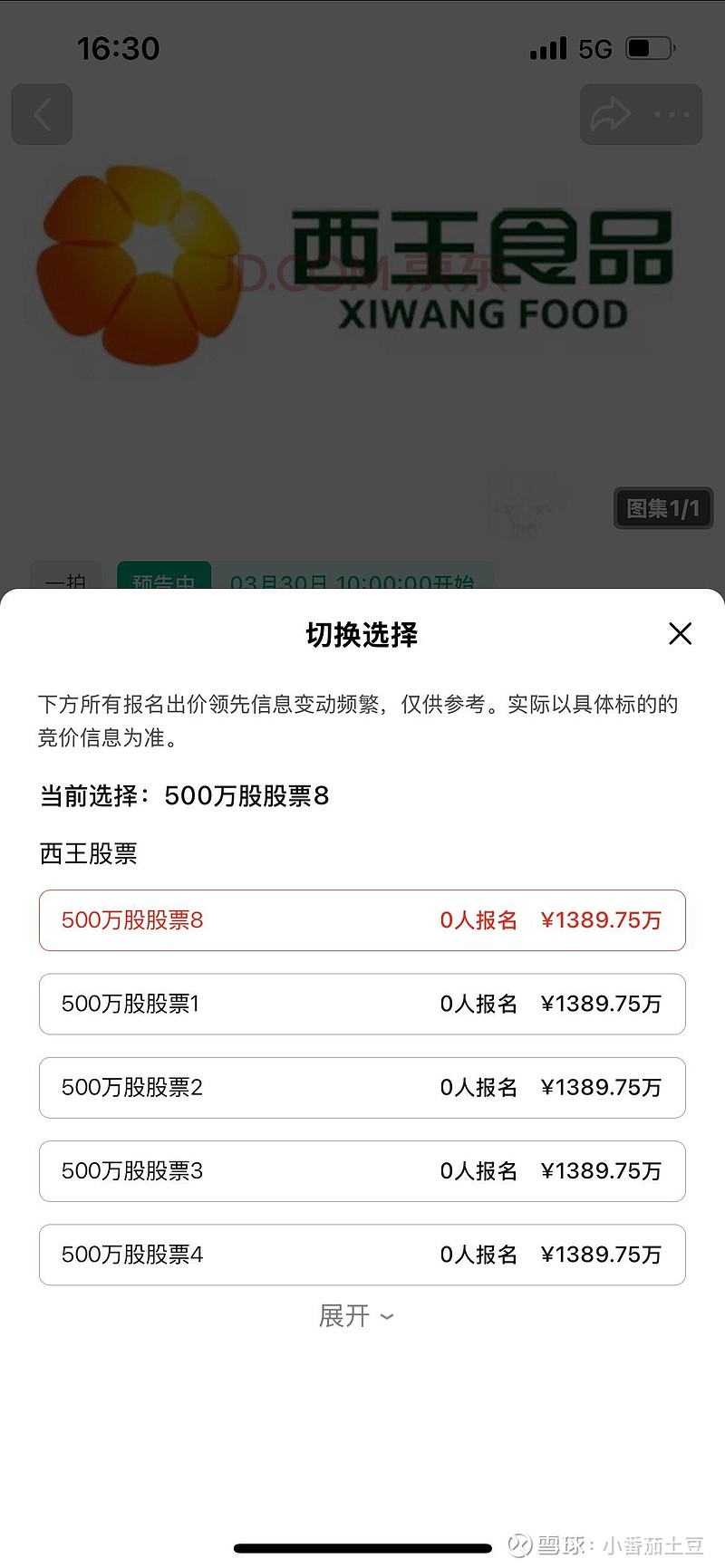Select the 500万股股票8 option
725x1568 pixels.
pyautogui.click(x=362, y=920)
